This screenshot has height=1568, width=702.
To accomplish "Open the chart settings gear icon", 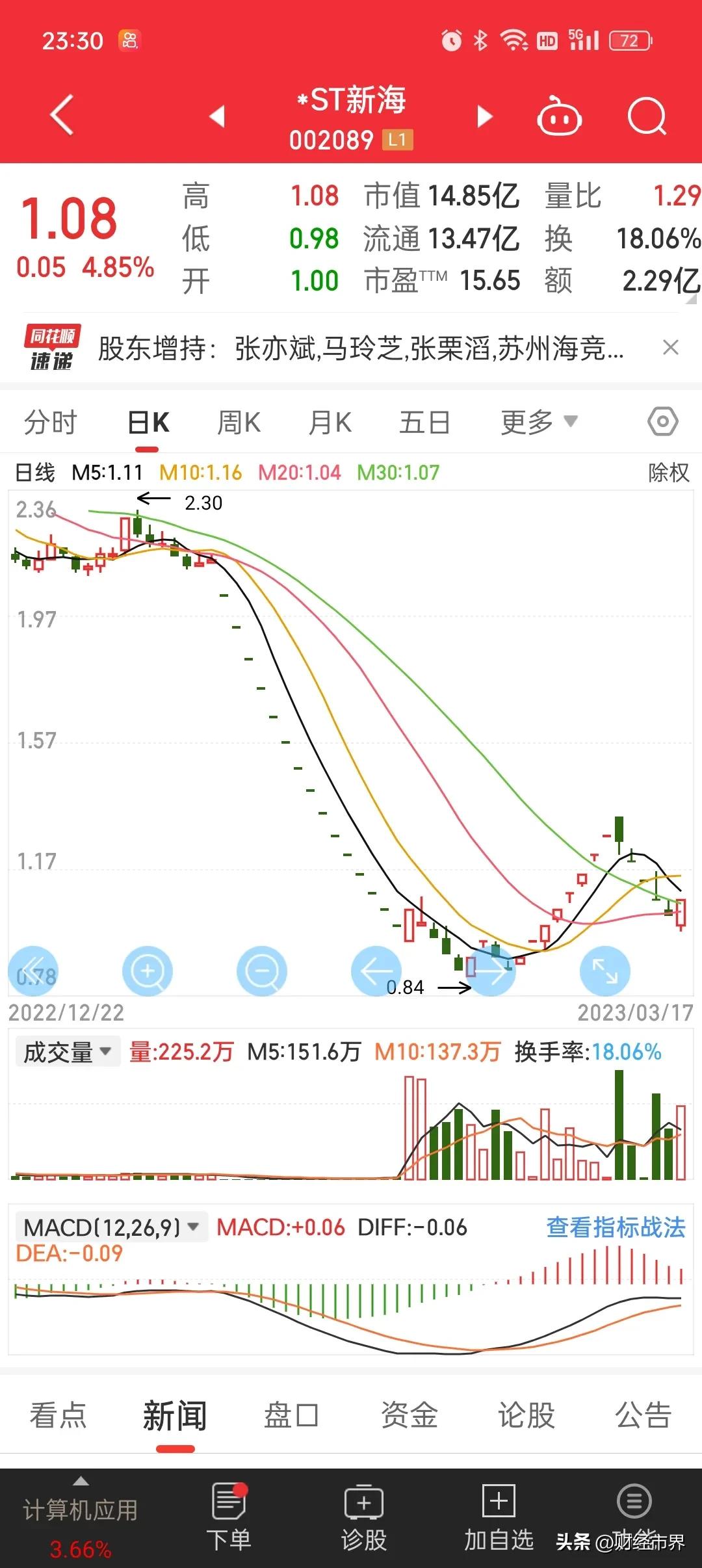I will [662, 421].
